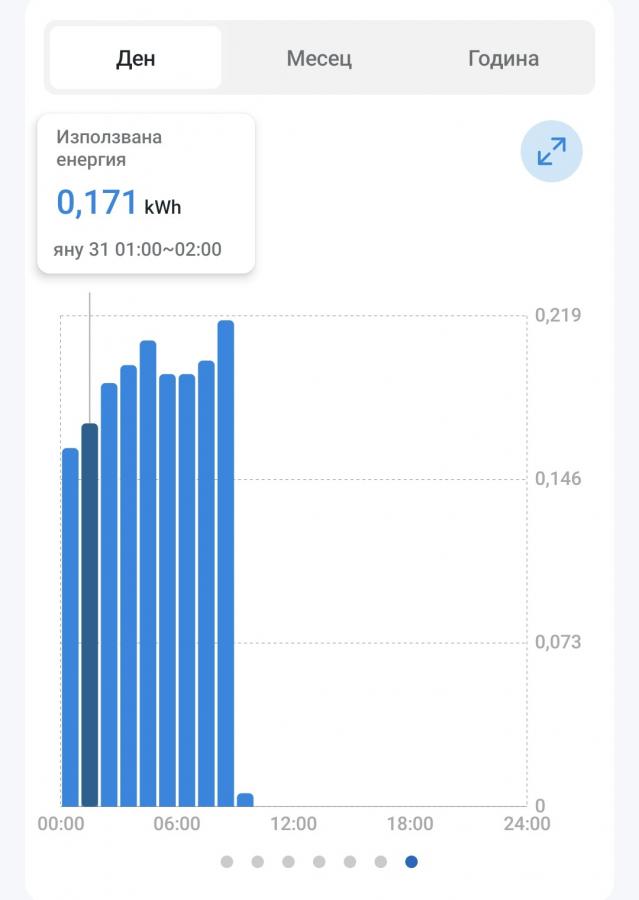Switch to the Ден tab
Screen dimensions: 639x900
tap(136, 58)
